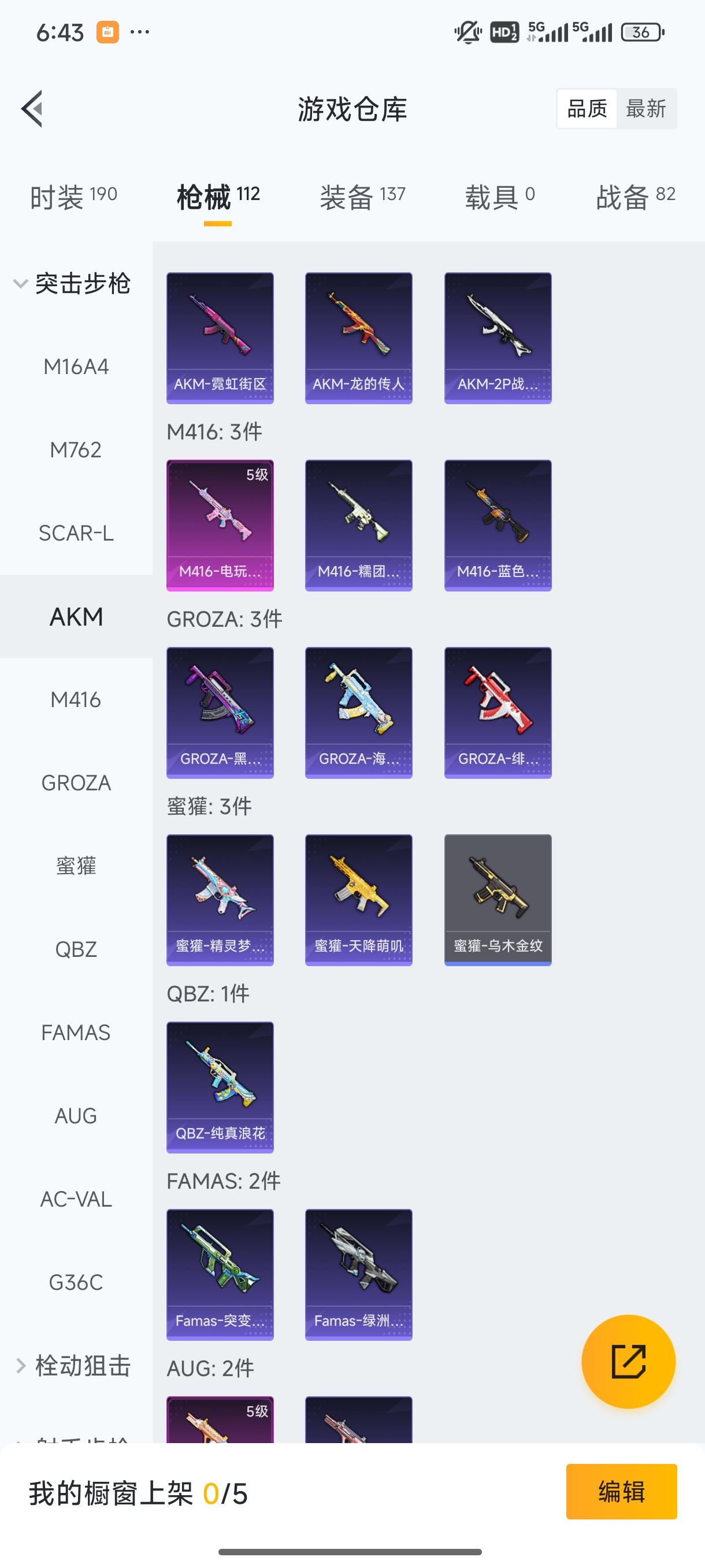View the 蜜獾-天降萌叽 skin
This screenshot has height=1568, width=705.
(x=359, y=900)
